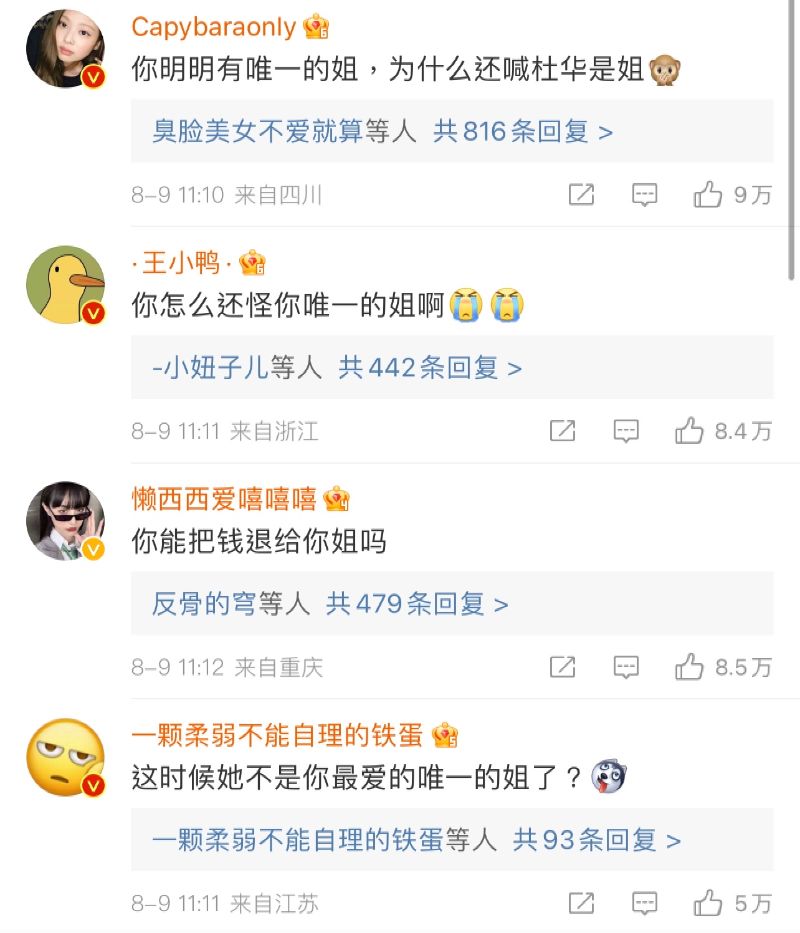Open comment icon on 王小鸭's comment
The image size is (800, 933).
pyautogui.click(x=625, y=431)
